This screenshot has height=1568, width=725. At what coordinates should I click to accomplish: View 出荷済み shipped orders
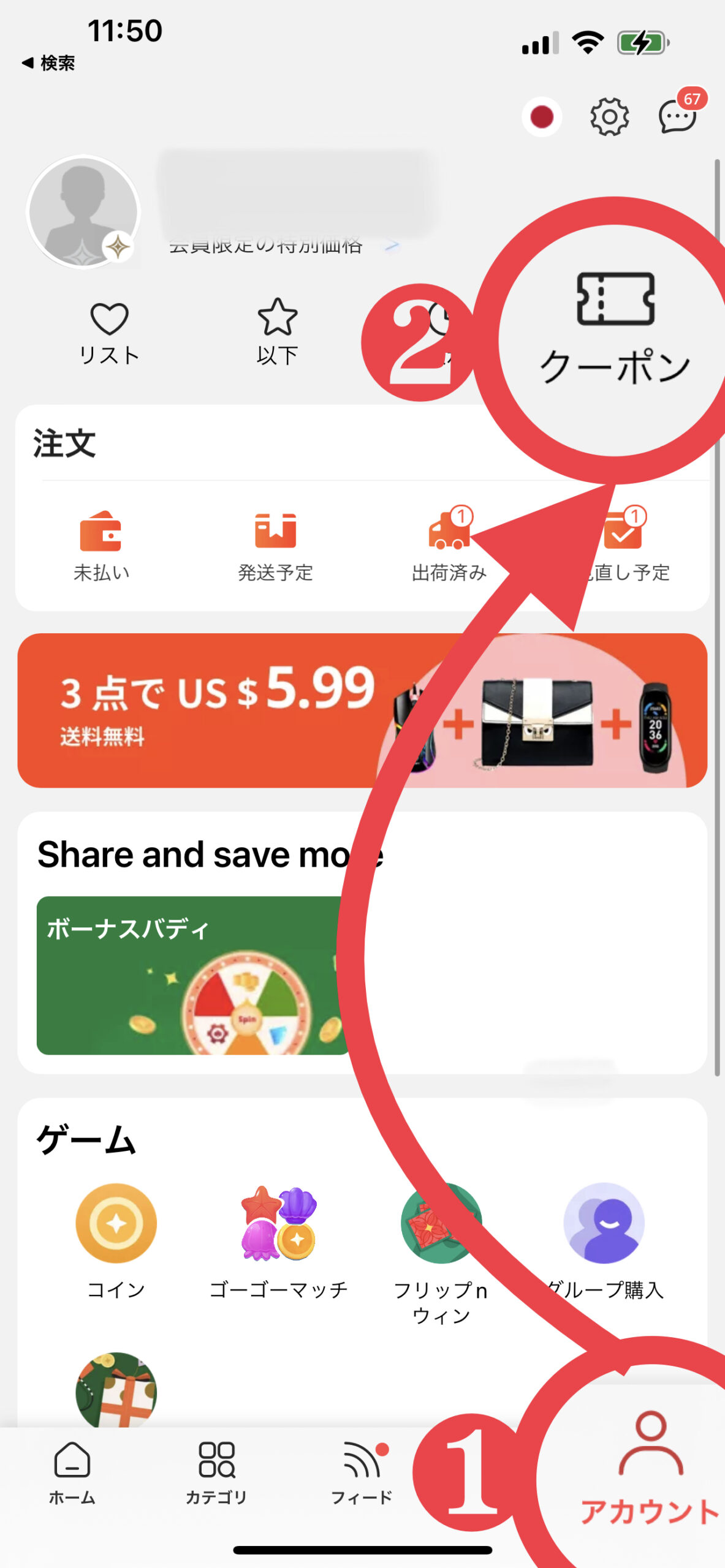pos(449,545)
